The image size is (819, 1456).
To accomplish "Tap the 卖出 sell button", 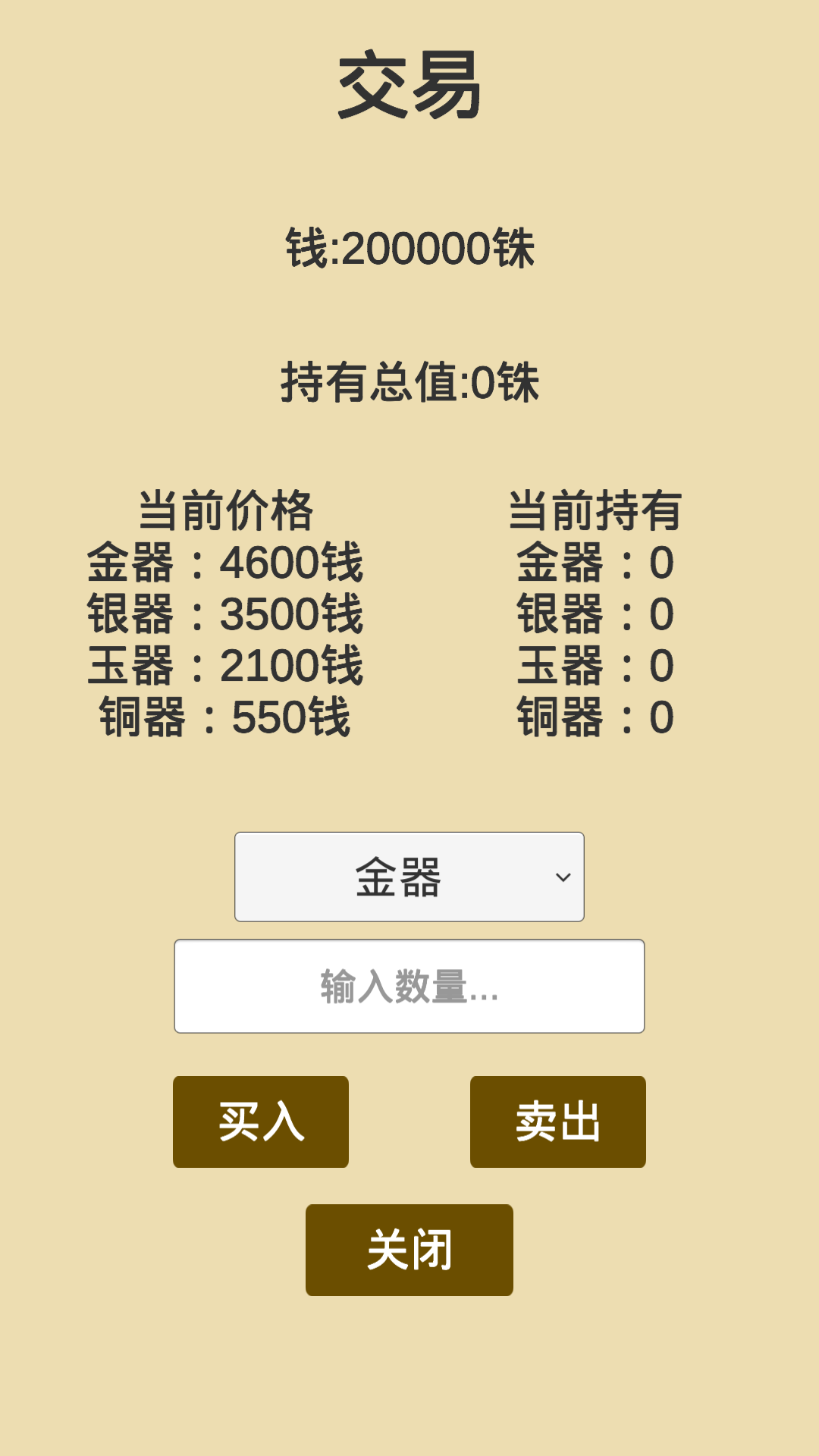I will pos(558,1122).
